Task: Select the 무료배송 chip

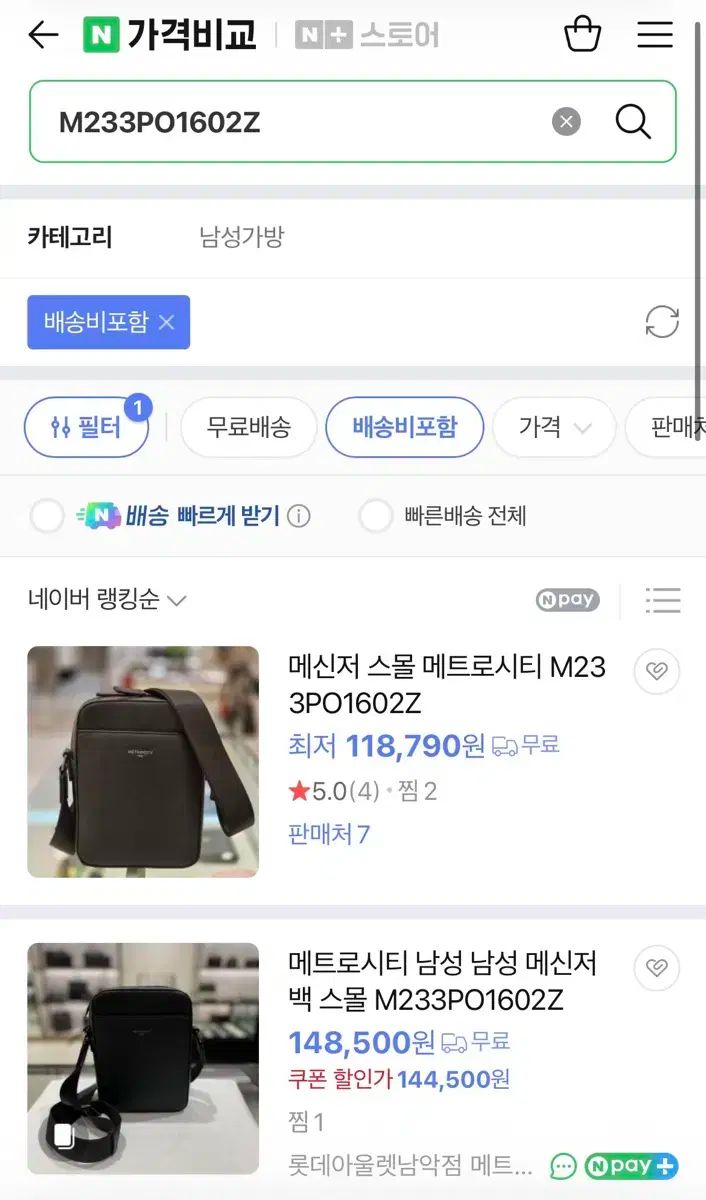Action: pos(248,428)
